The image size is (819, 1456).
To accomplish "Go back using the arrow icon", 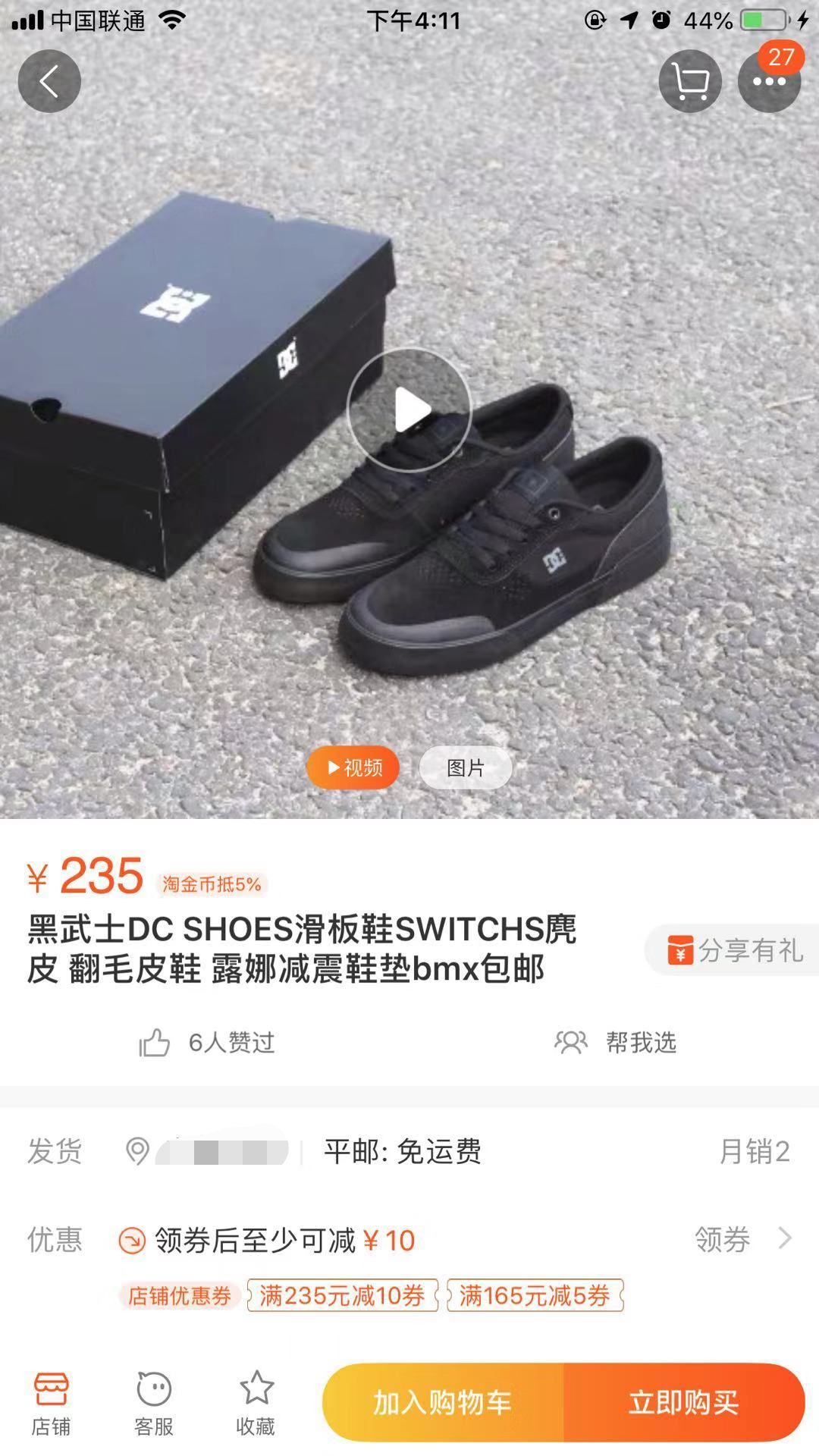I will point(49,81).
